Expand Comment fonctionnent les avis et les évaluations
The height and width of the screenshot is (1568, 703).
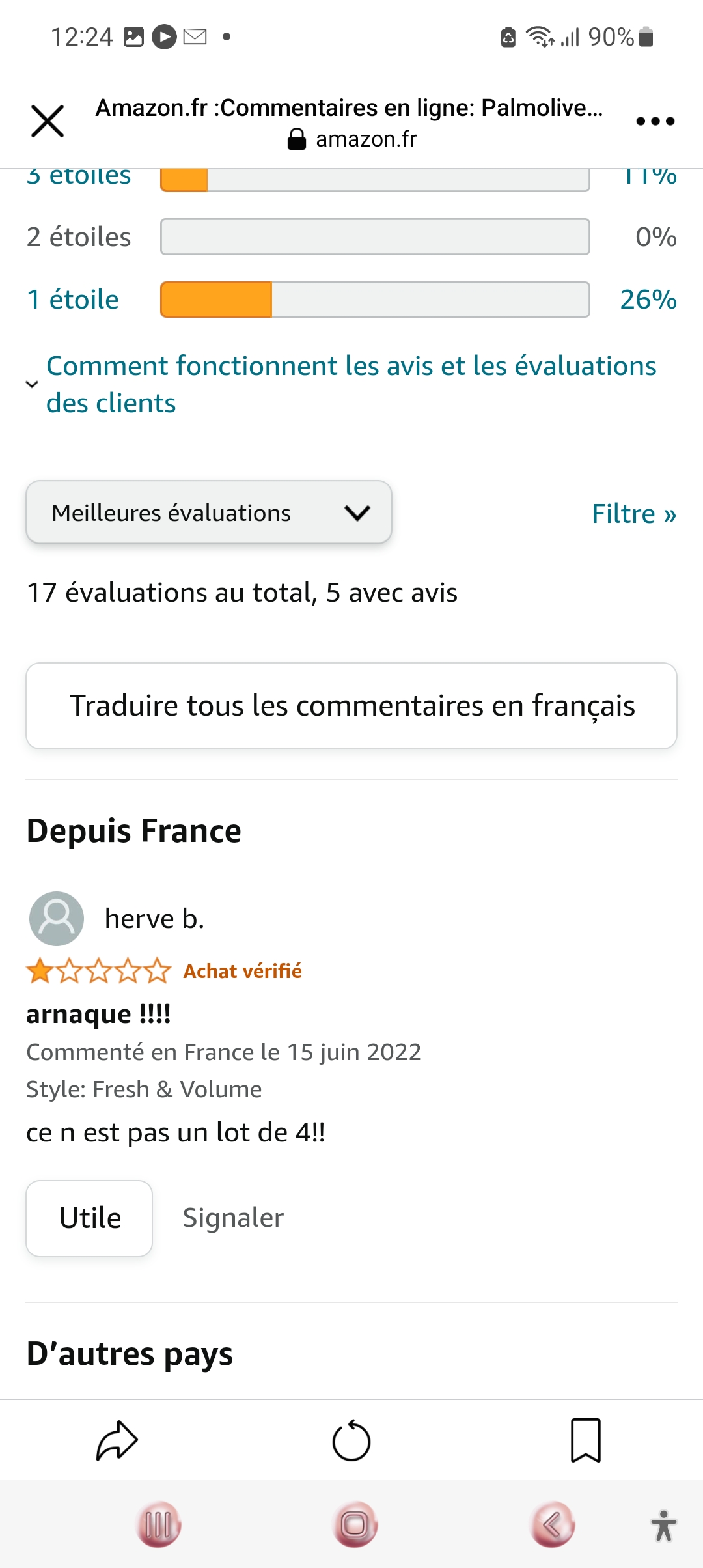(x=350, y=384)
